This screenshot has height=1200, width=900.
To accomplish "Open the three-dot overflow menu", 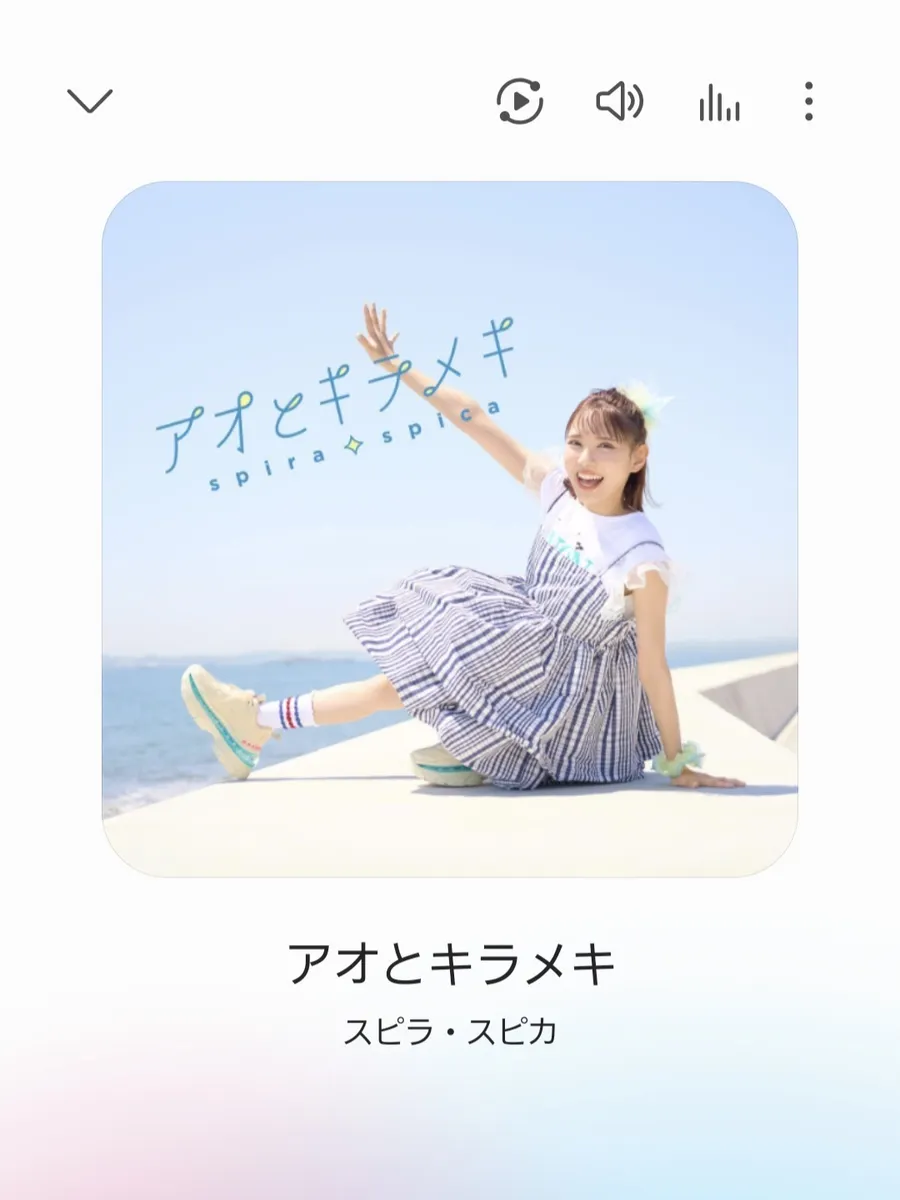I will tap(808, 101).
